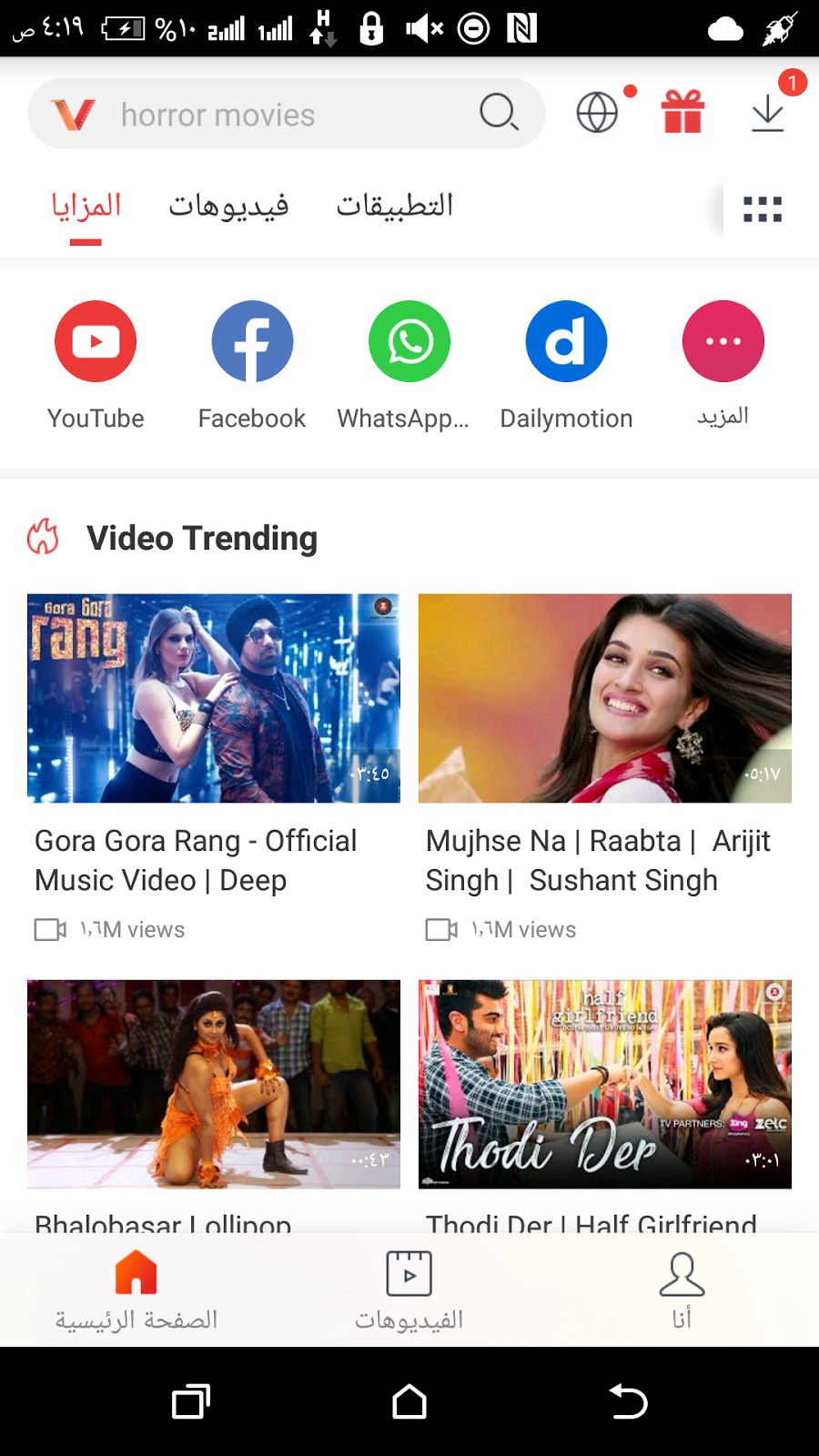The height and width of the screenshot is (1456, 819).
Task: Tap the magnifier search icon
Action: pos(499,113)
